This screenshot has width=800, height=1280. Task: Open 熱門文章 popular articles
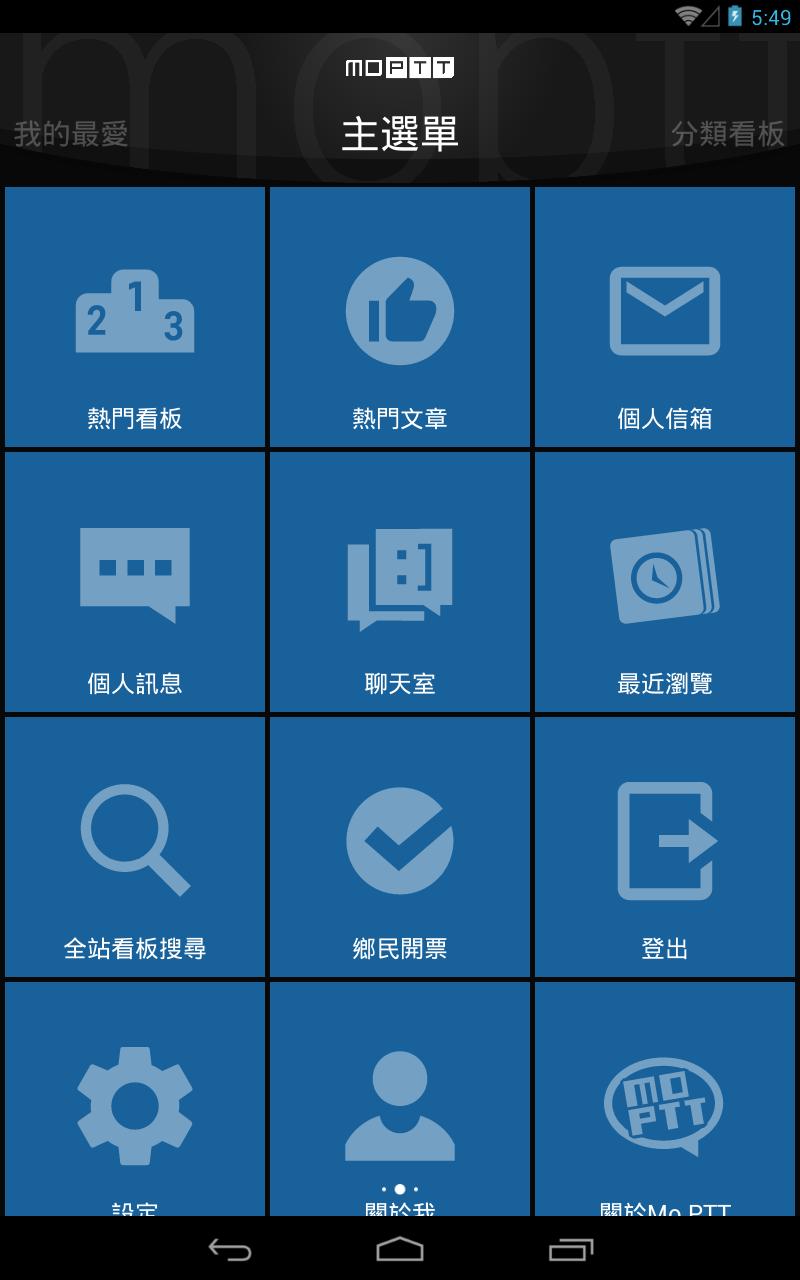tap(400, 317)
